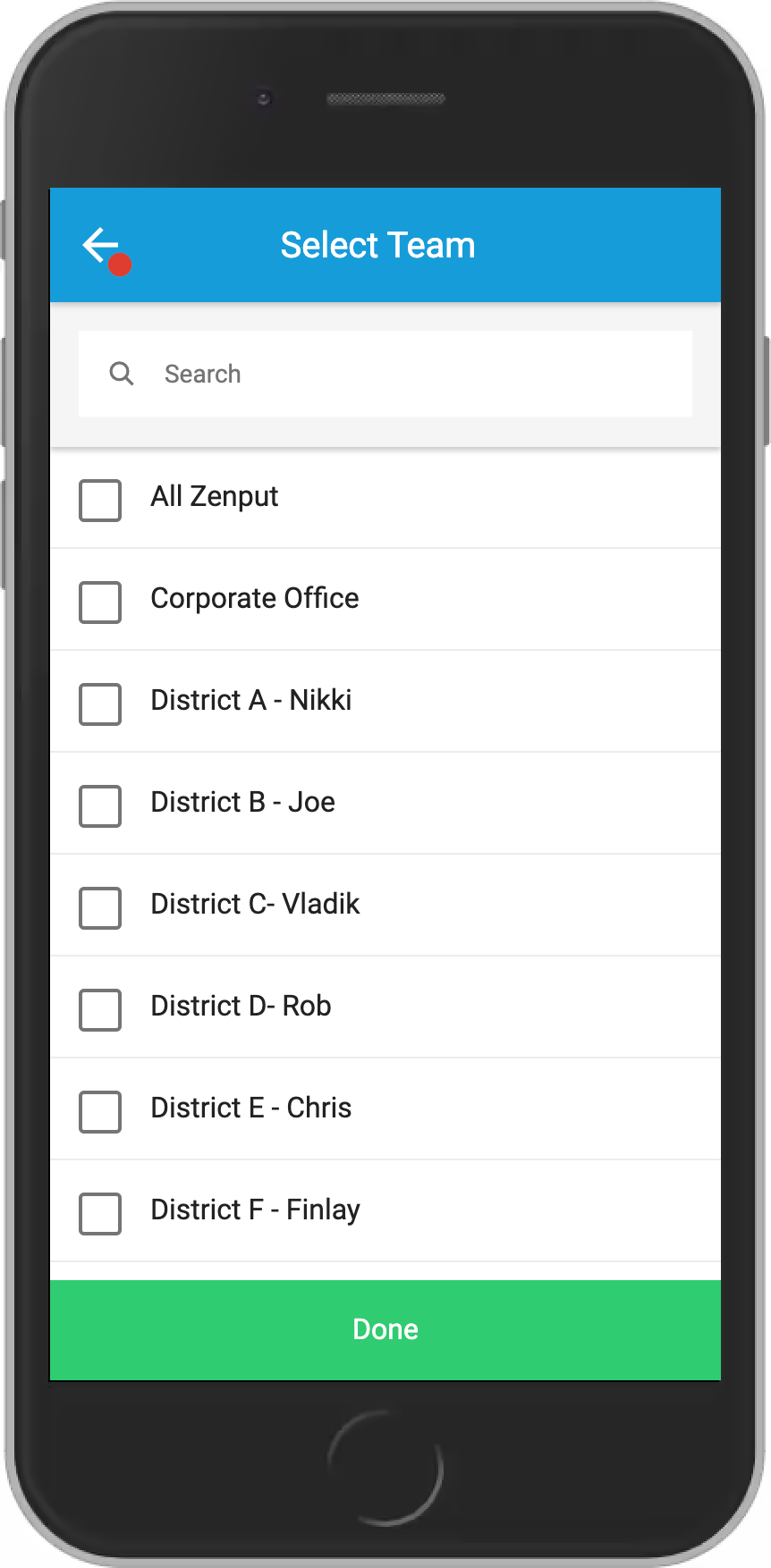Screen dimensions: 771x1568
Task: Confirm selection with the Done button
Action: click(x=385, y=1330)
